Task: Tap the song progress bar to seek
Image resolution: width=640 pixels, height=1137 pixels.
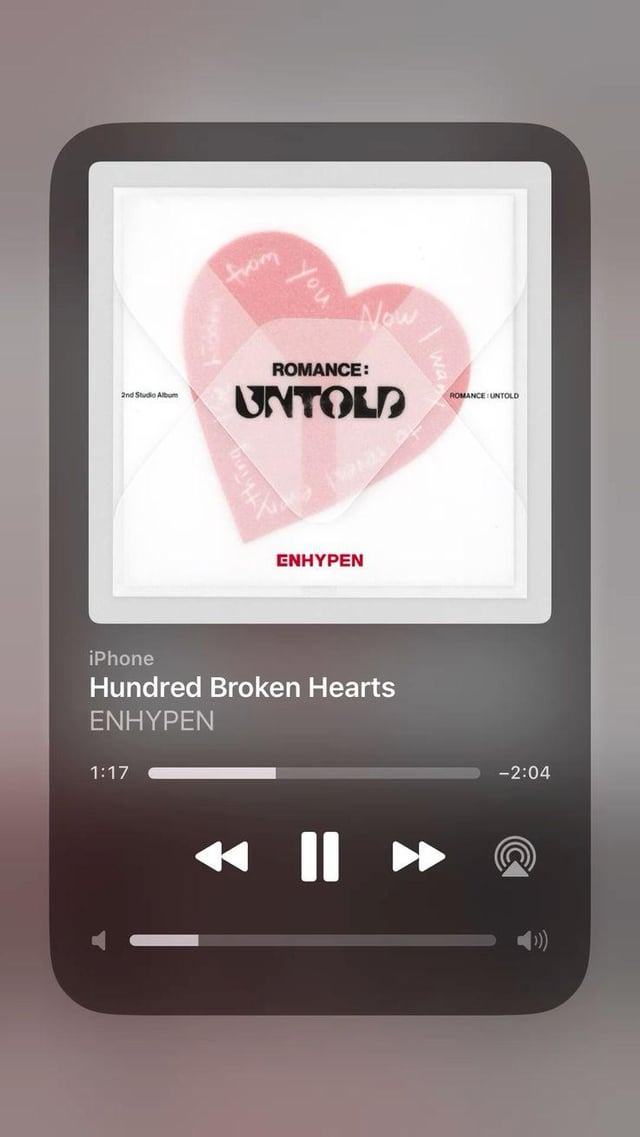Action: [314, 773]
